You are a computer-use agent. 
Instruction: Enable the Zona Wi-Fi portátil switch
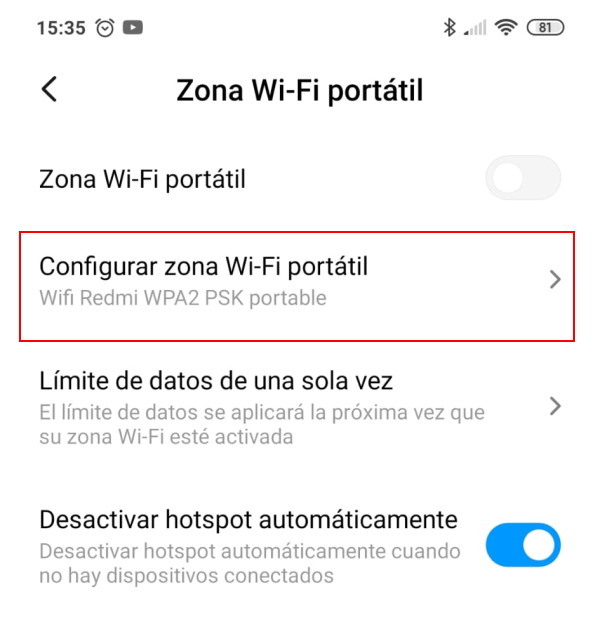click(523, 179)
